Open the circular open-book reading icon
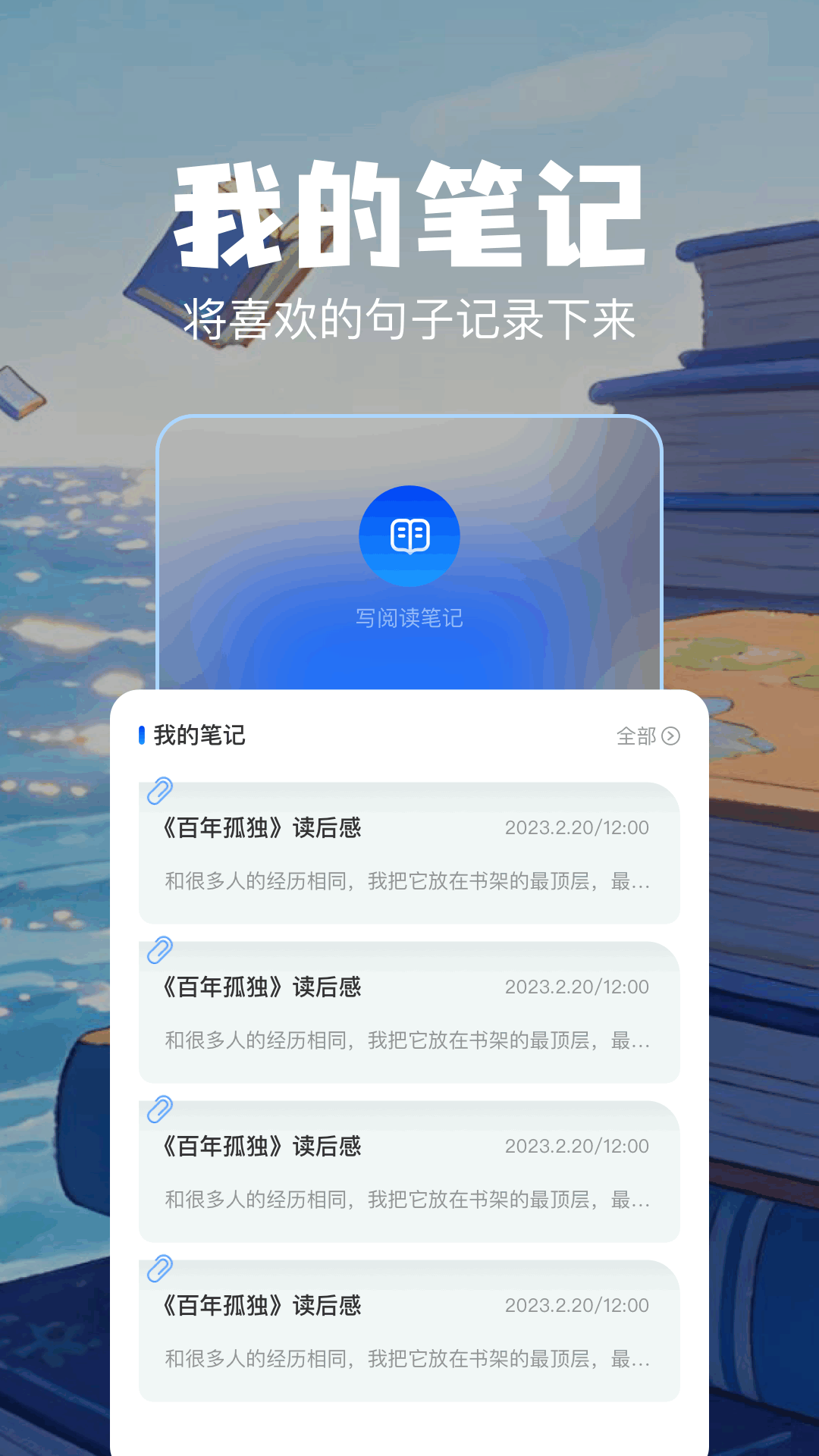 tap(409, 535)
